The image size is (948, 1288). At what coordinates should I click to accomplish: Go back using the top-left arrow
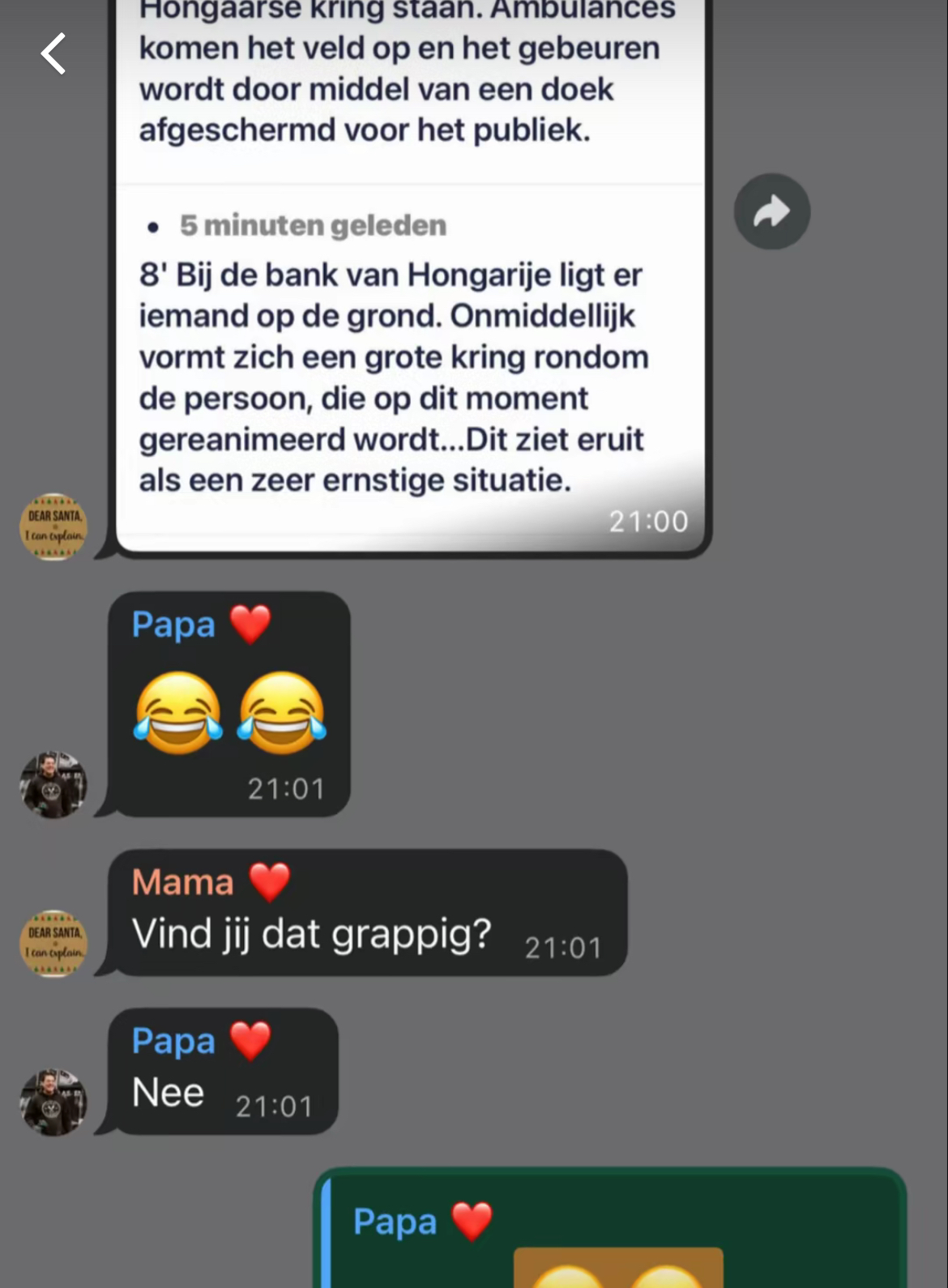coord(53,54)
